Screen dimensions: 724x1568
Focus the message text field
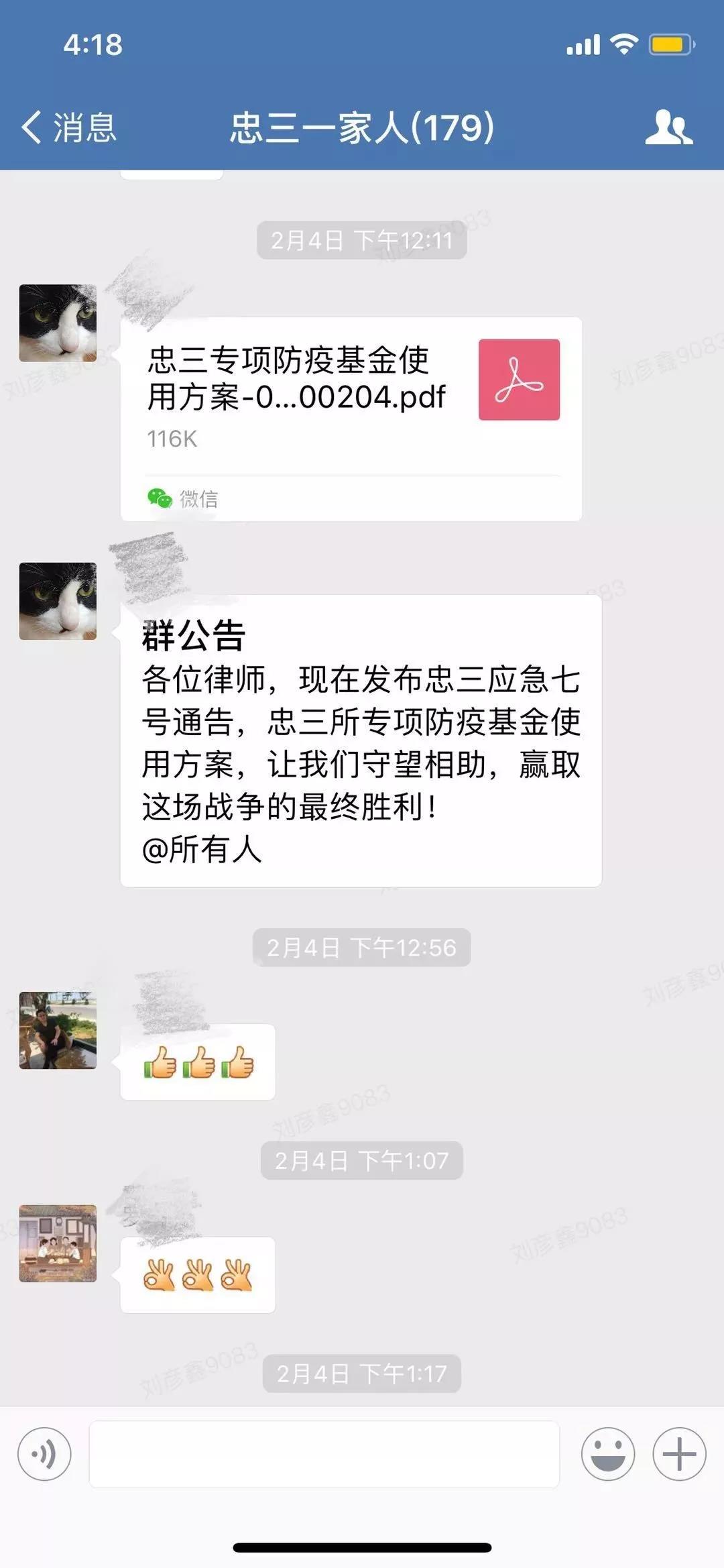click(x=324, y=1454)
